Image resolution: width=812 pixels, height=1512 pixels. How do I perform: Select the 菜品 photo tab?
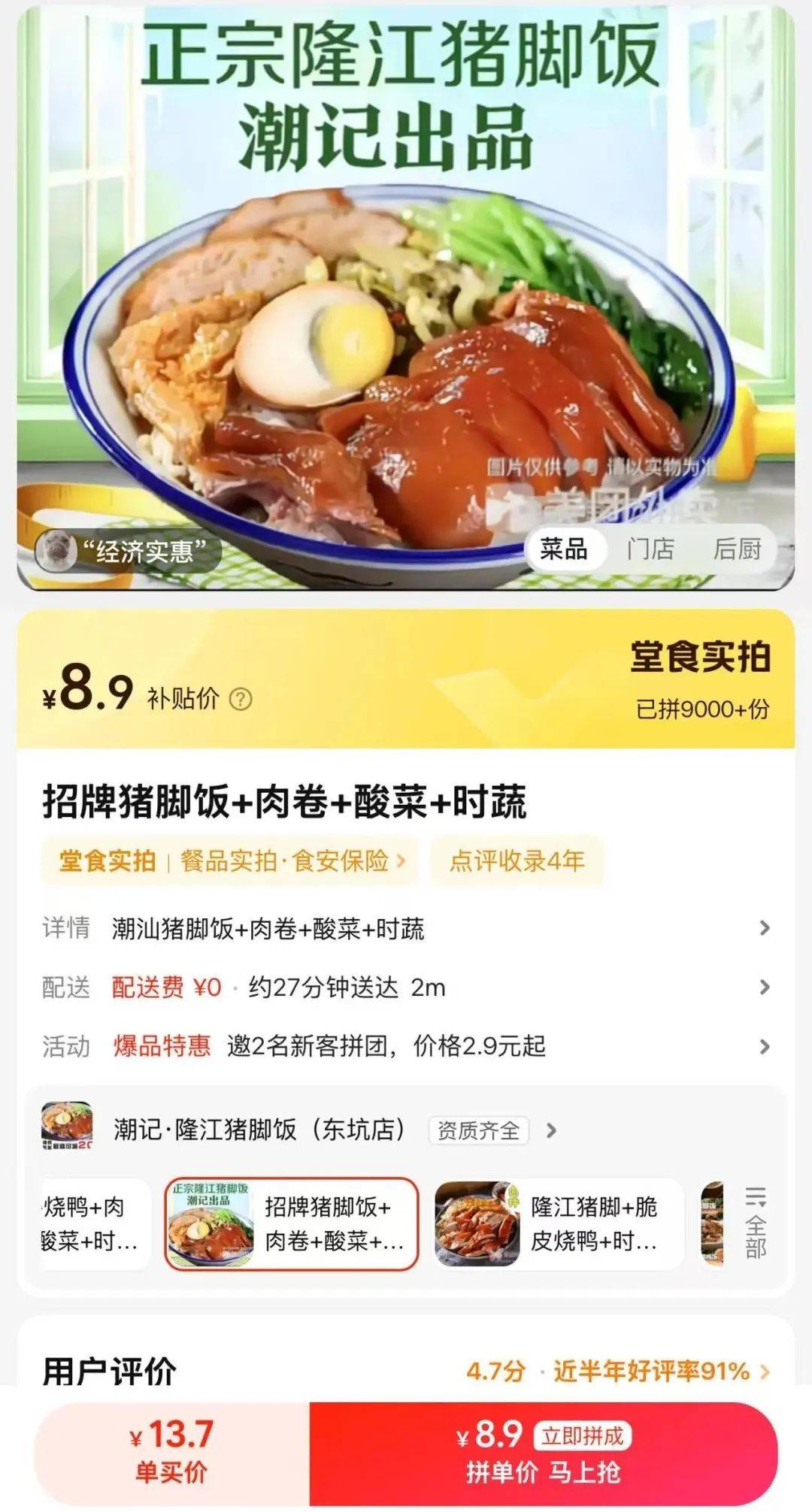click(564, 549)
